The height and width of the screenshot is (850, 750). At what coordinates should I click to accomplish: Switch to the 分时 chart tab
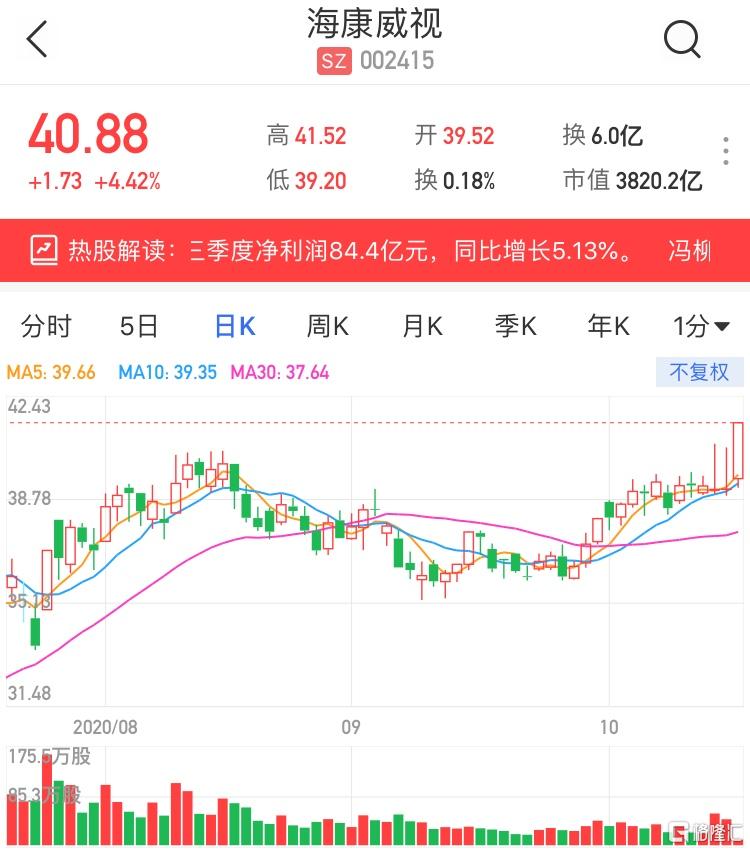46,326
